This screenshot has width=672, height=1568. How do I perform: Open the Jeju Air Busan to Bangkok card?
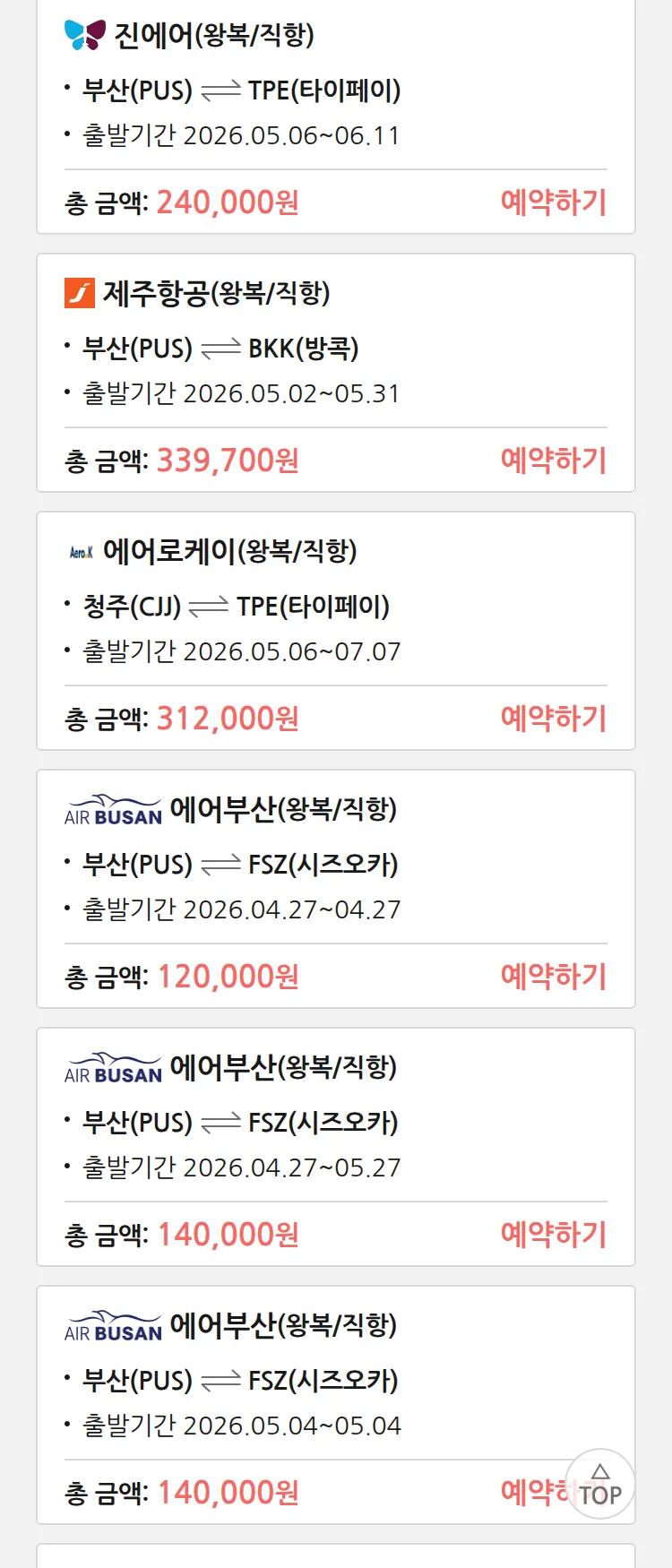[335, 348]
